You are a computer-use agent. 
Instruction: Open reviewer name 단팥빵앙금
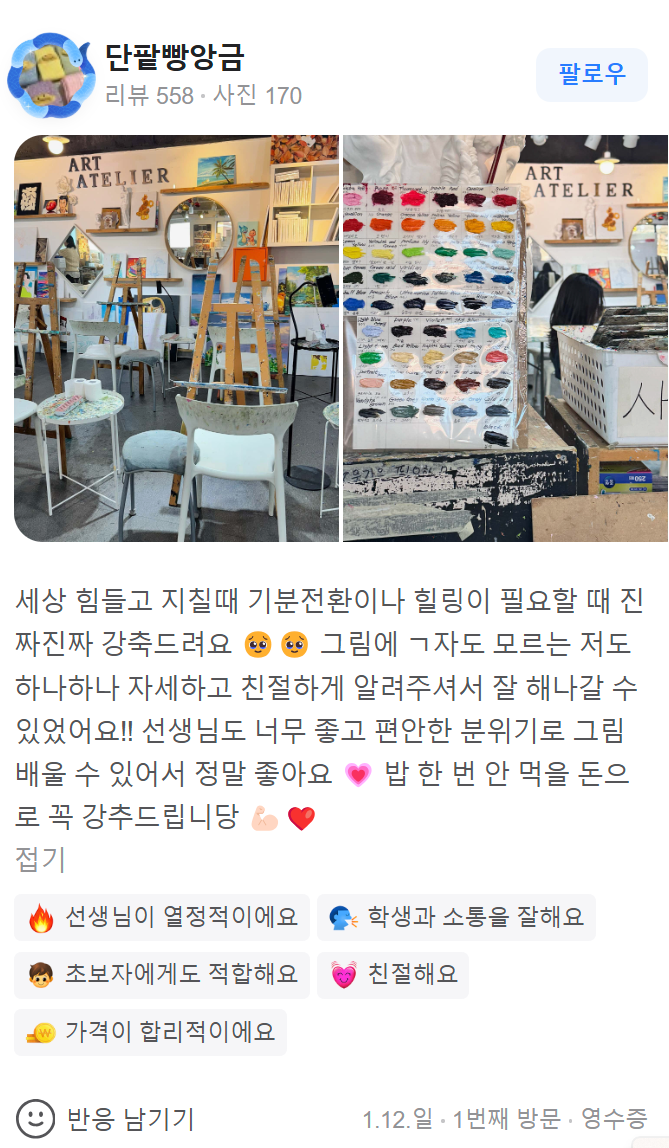(174, 57)
